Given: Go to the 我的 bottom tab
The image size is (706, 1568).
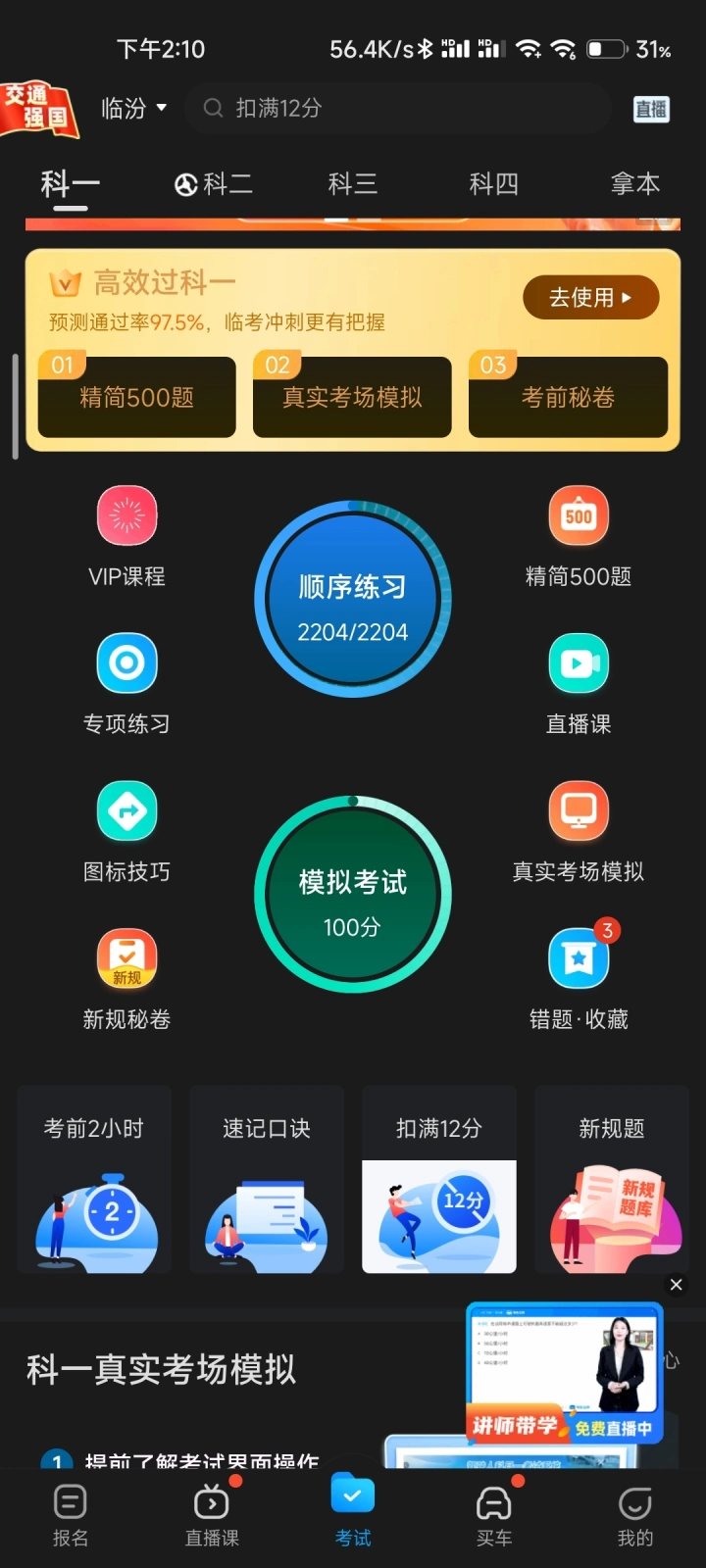Looking at the screenshot, I should [x=634, y=1515].
